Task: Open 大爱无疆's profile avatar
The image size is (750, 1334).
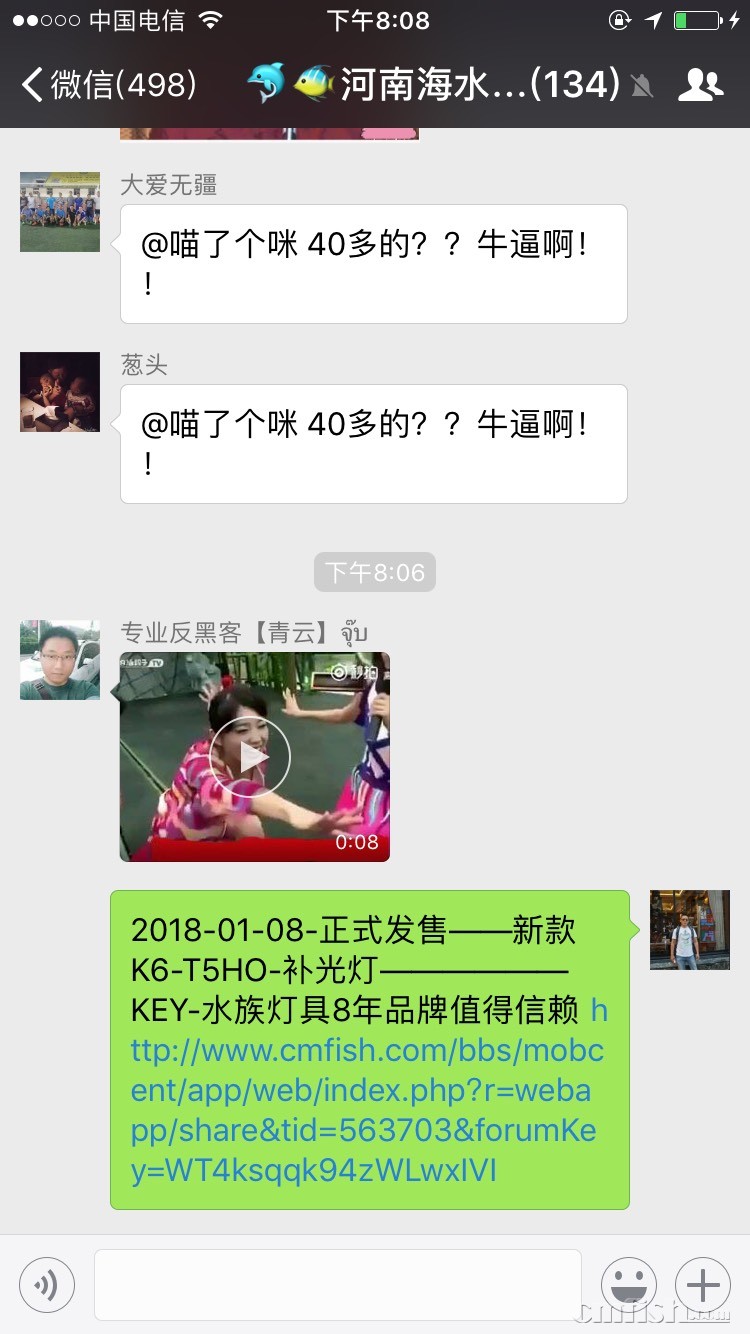Action: click(60, 212)
